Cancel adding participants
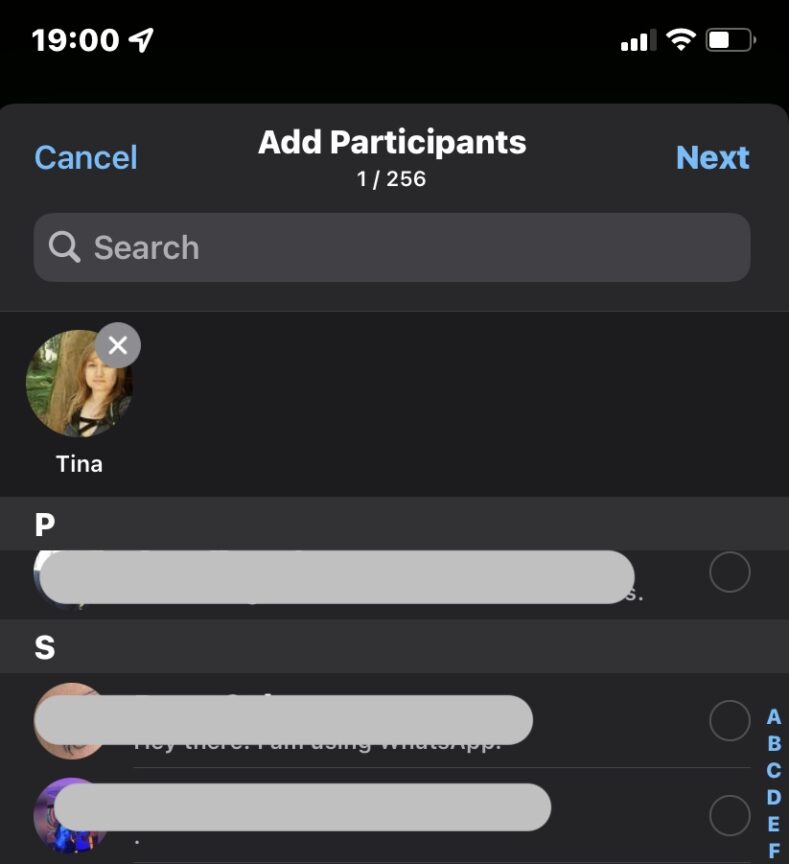 pyautogui.click(x=86, y=158)
